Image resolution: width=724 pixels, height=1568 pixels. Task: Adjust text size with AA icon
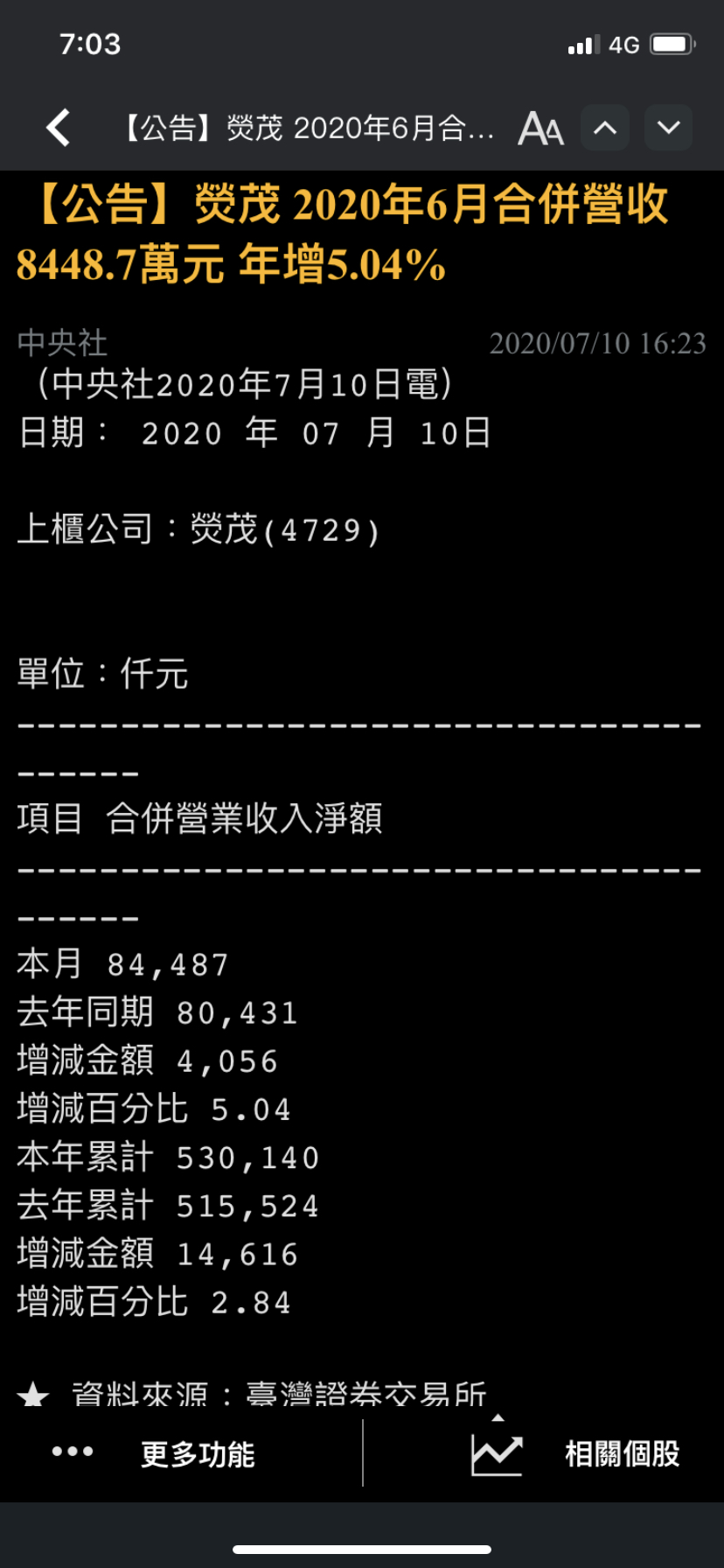tap(540, 129)
